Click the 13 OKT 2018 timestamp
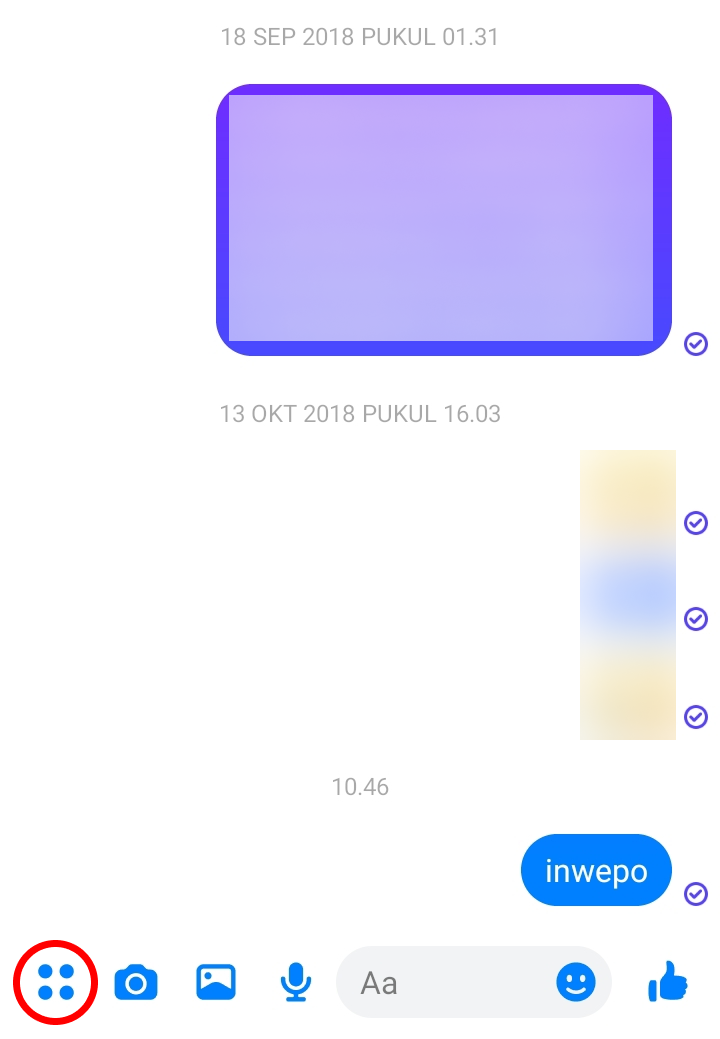The height and width of the screenshot is (1039, 720). tap(360, 413)
